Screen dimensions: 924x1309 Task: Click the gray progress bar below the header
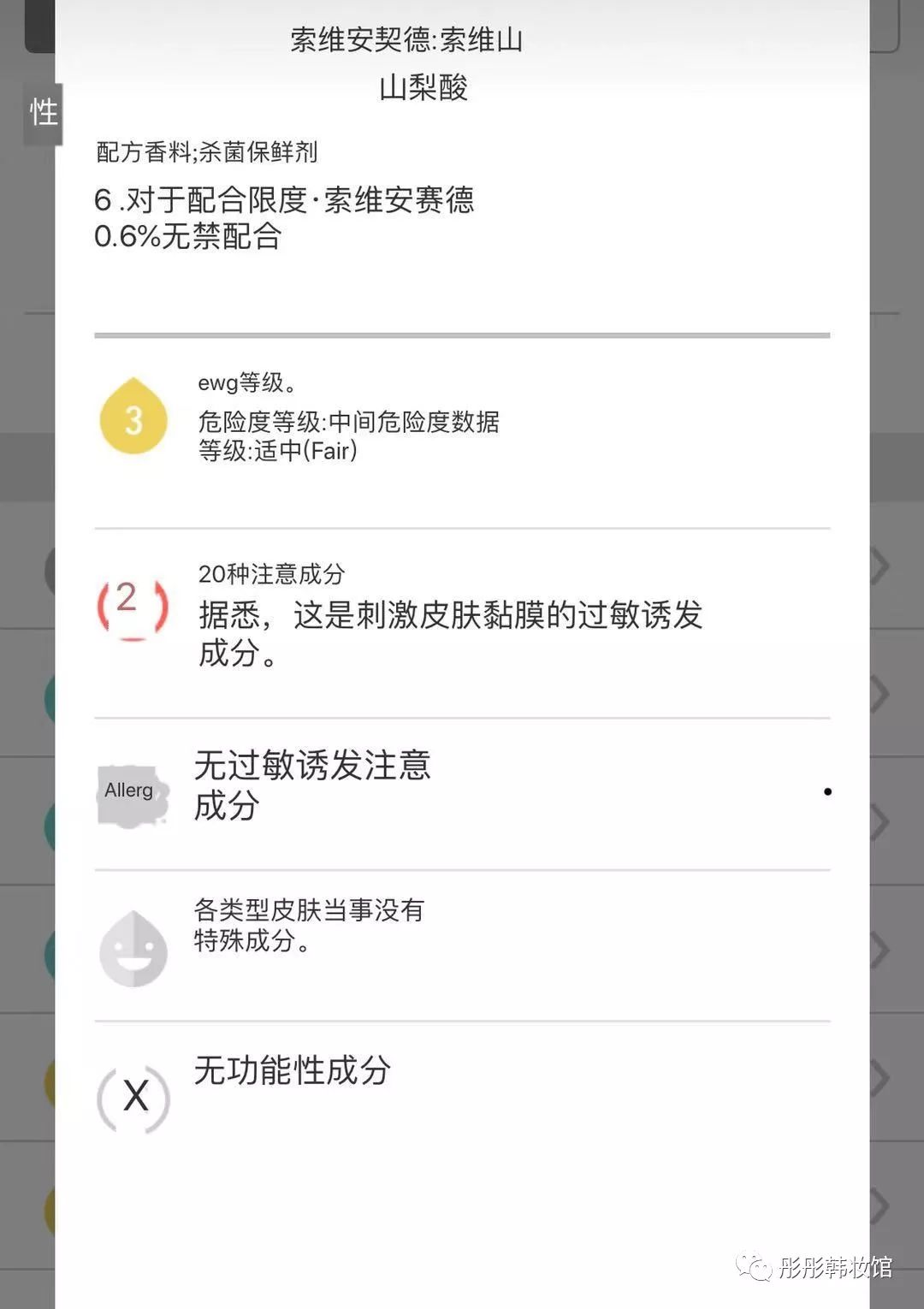point(462,334)
